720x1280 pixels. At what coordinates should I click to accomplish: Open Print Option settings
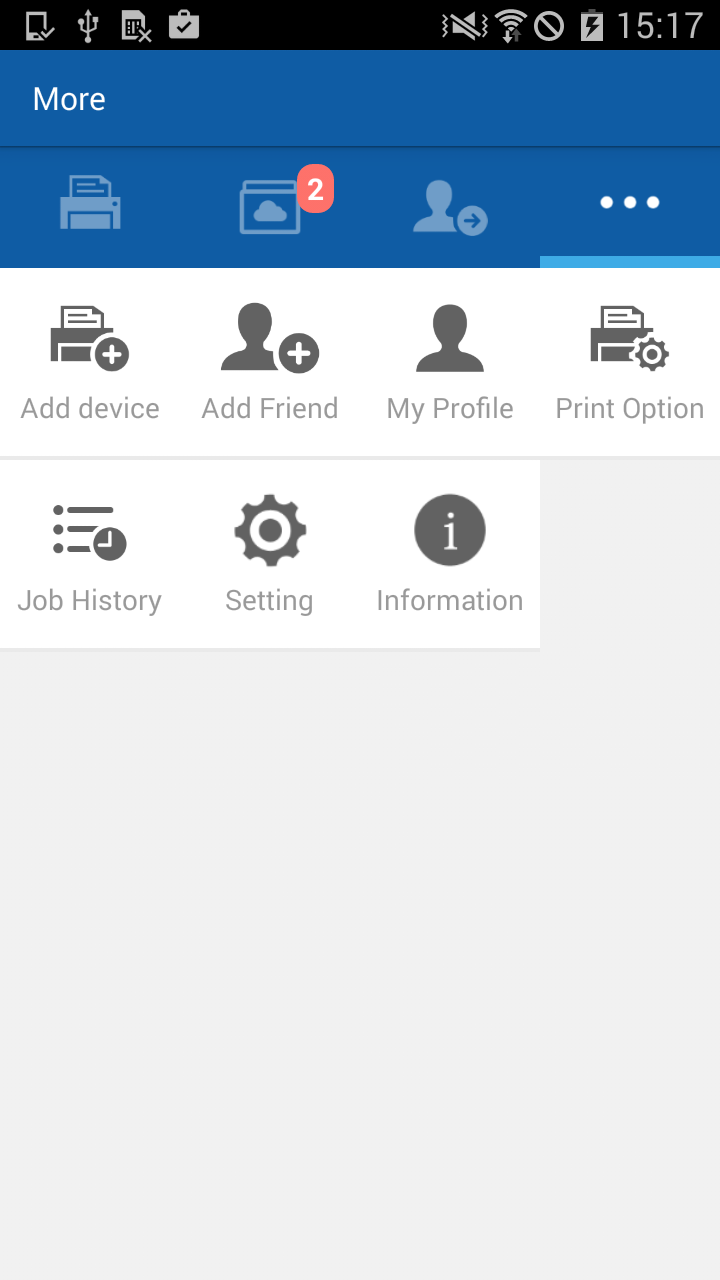(630, 362)
